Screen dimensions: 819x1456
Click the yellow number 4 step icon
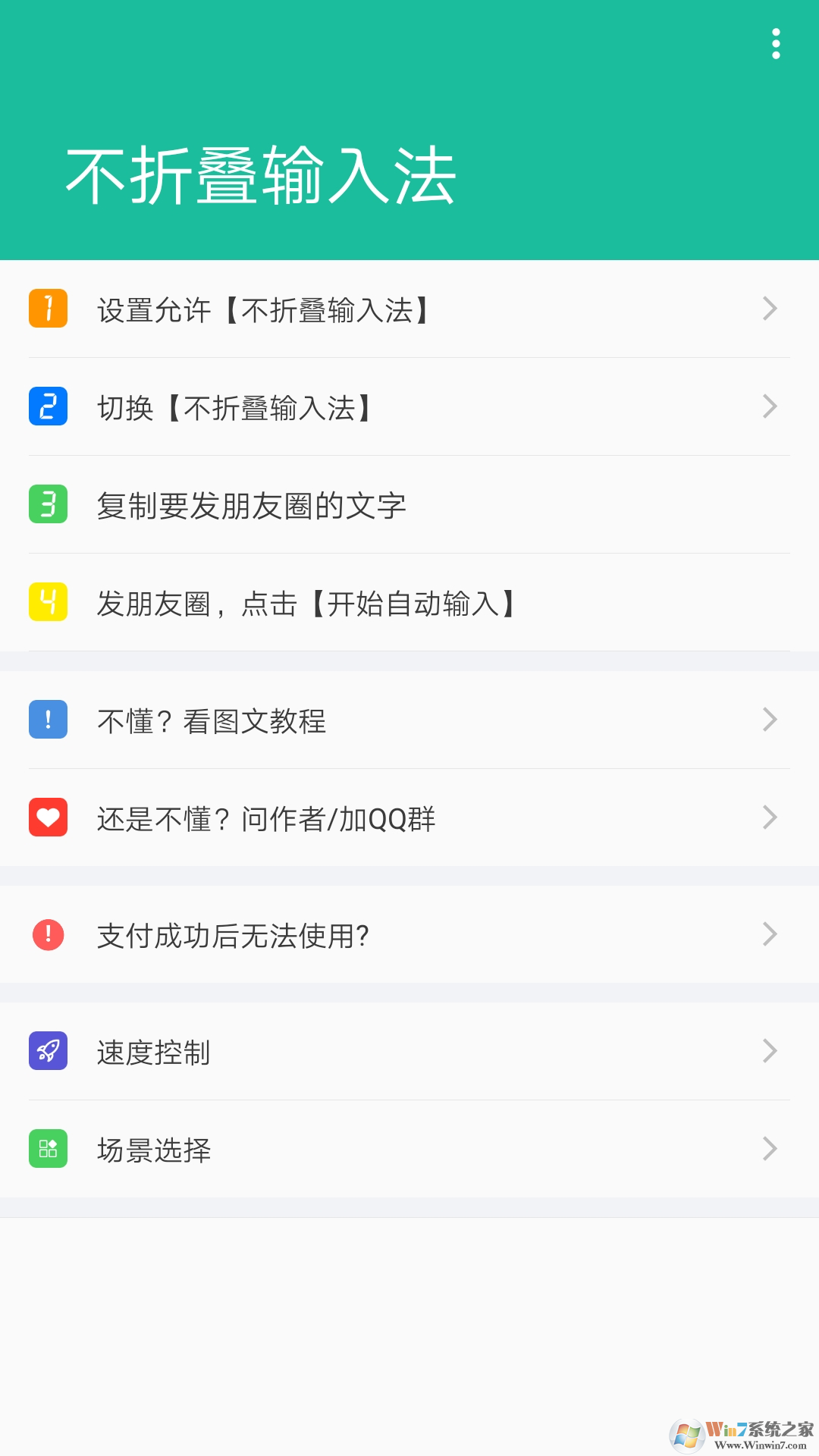click(x=48, y=603)
